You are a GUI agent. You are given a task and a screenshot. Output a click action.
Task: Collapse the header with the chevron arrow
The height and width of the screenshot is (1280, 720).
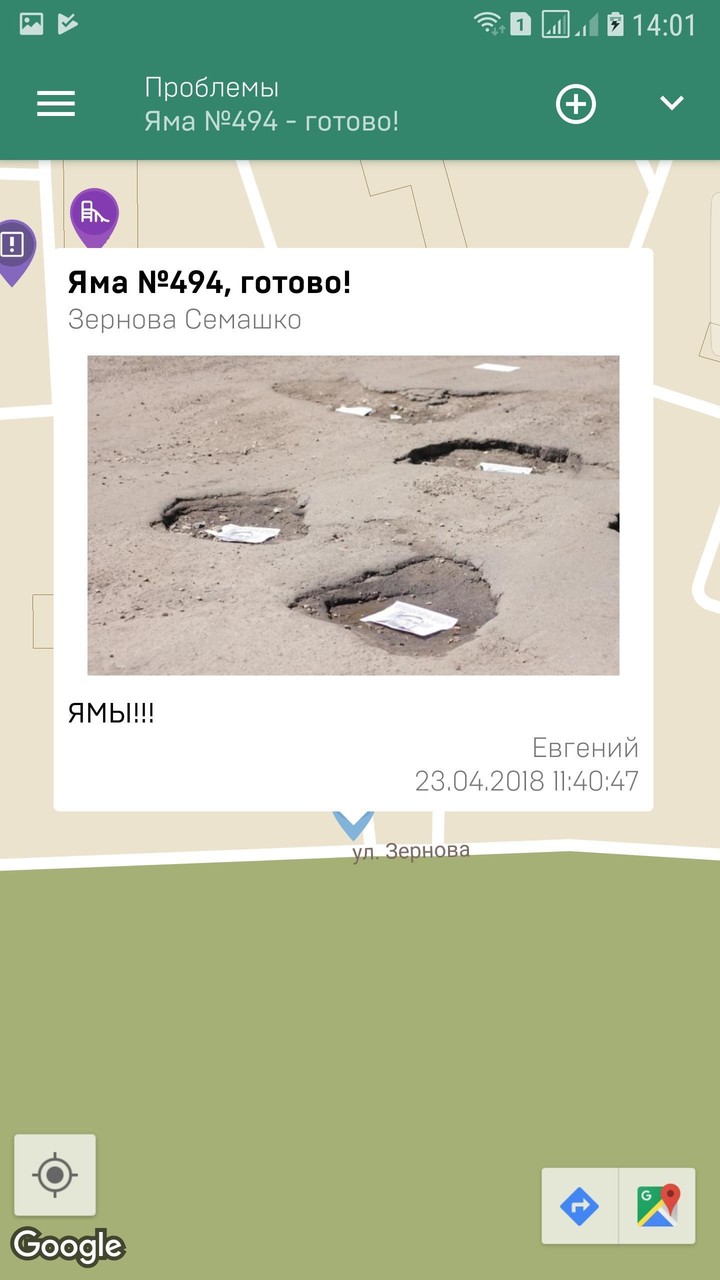point(672,103)
